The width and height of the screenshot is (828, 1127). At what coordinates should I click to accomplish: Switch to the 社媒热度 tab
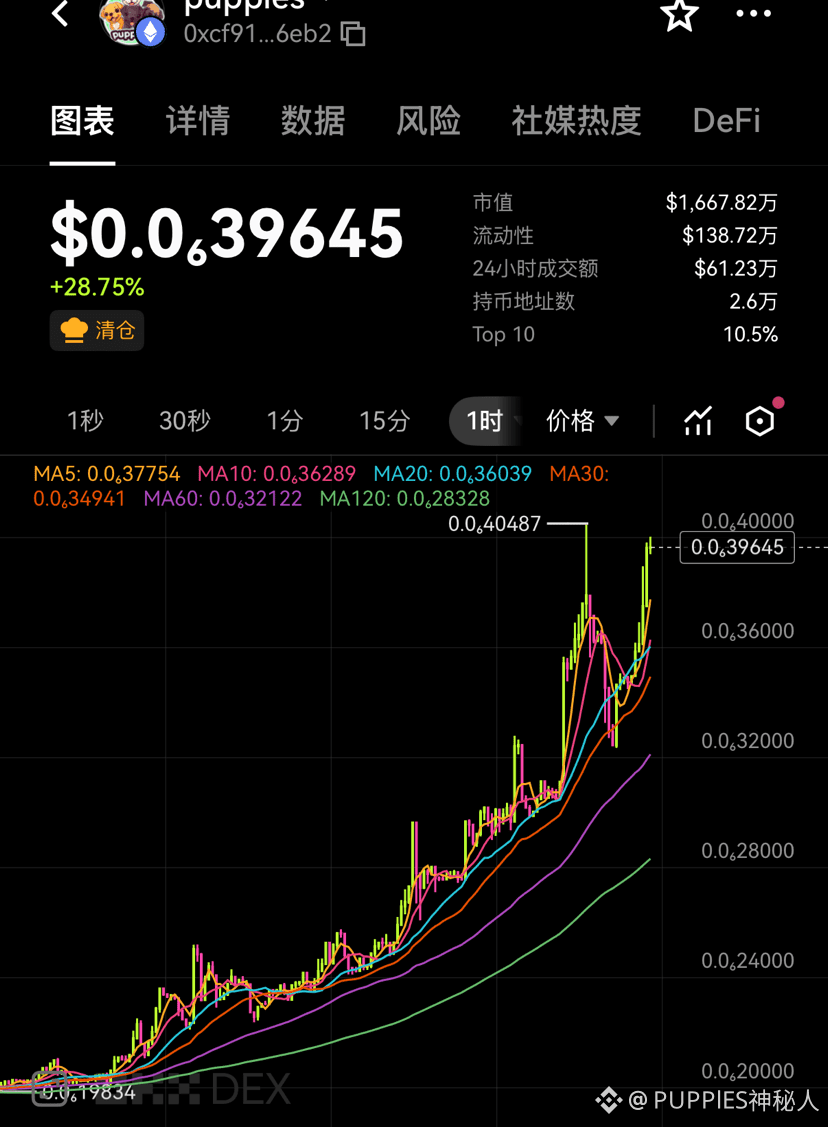tap(576, 121)
